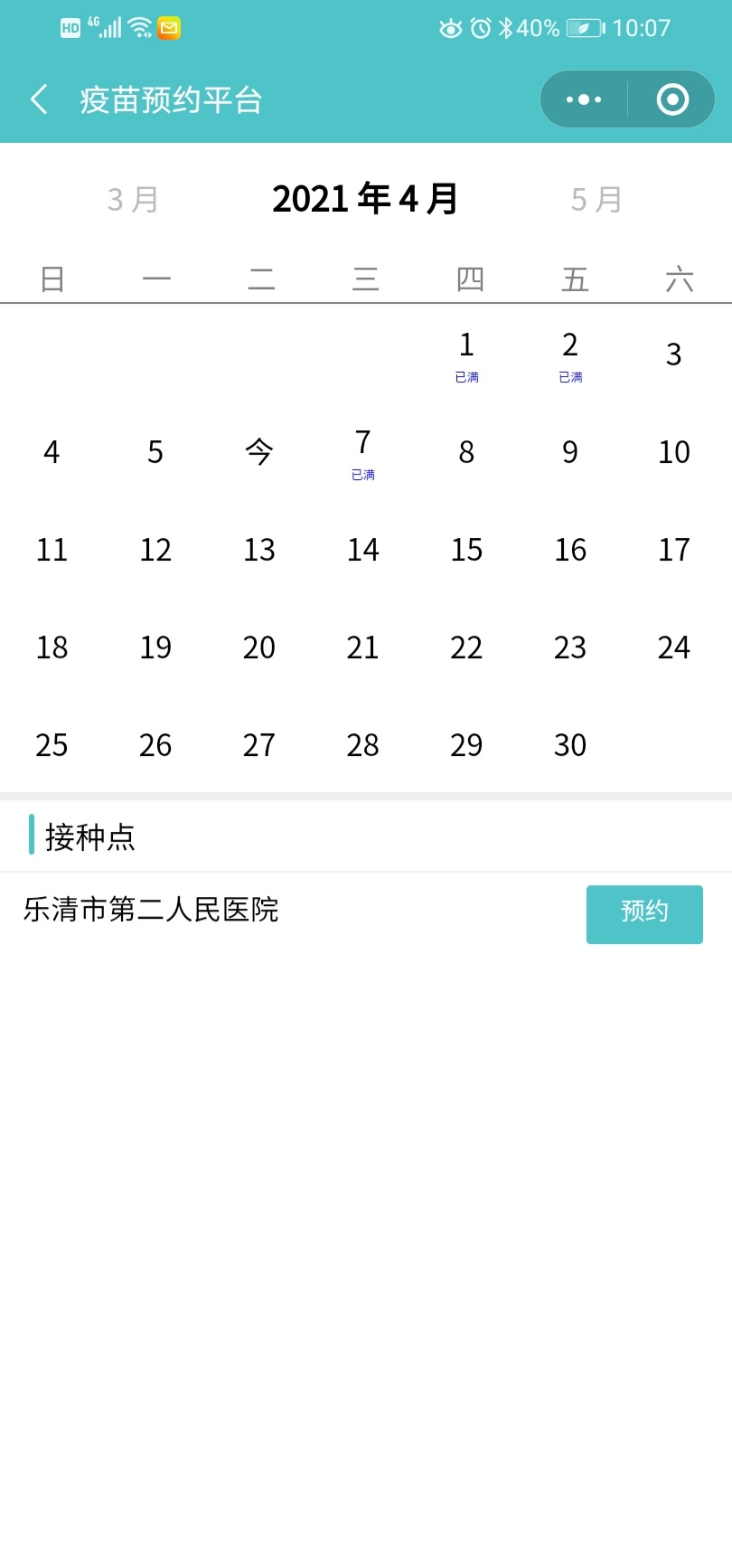Go back from the vaccine appointment page
The height and width of the screenshot is (1568, 732).
[39, 99]
